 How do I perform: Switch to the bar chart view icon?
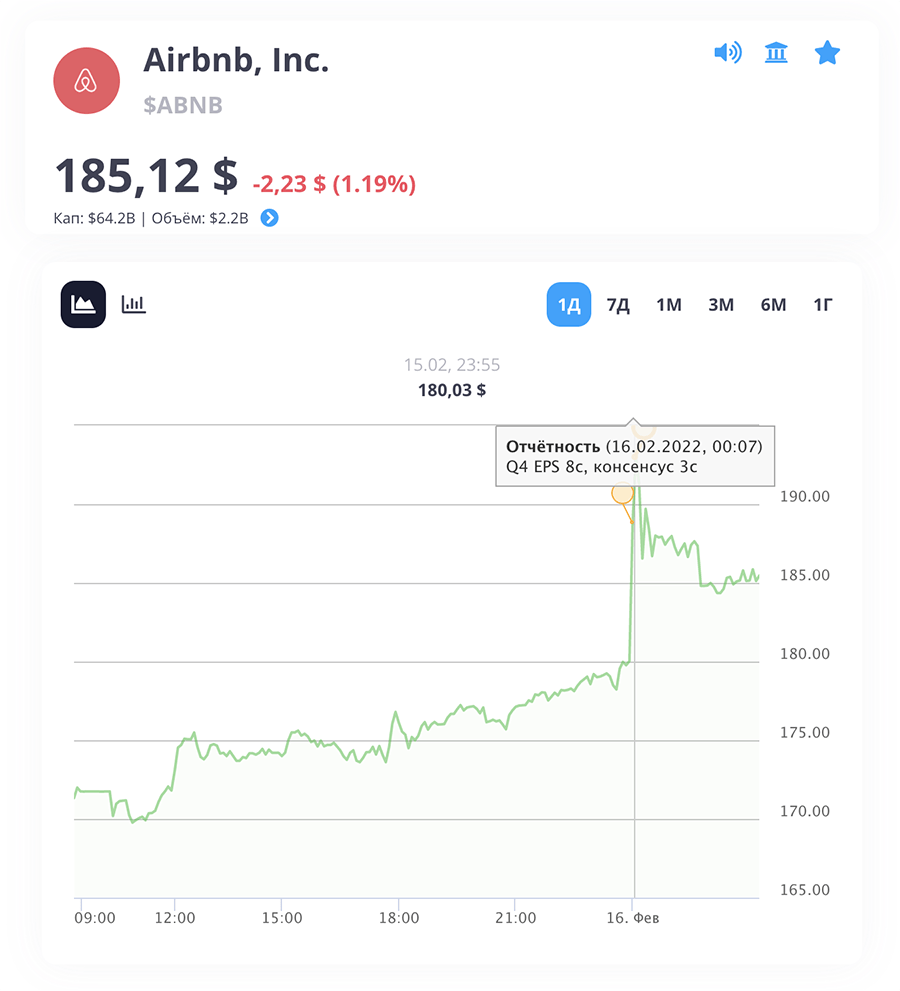134,304
